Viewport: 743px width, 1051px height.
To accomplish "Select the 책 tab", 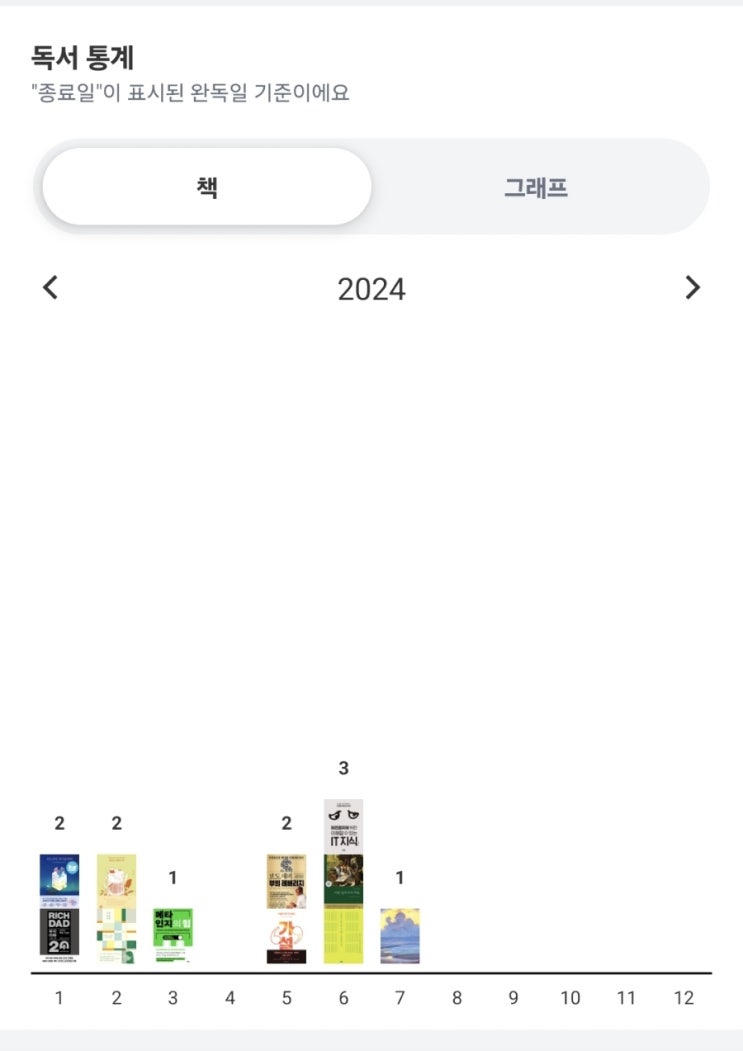I will point(207,187).
